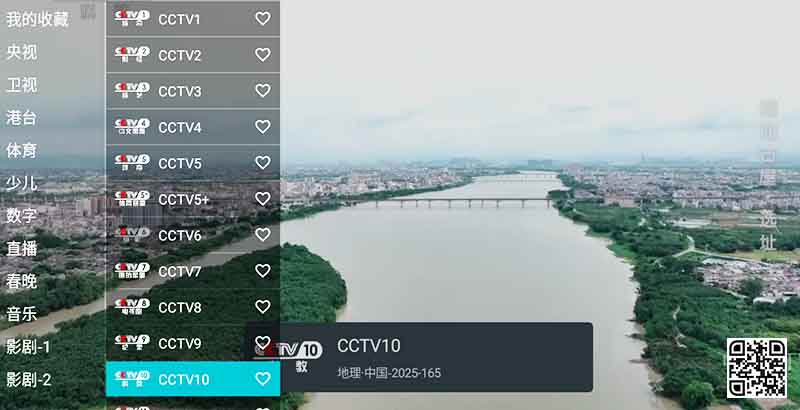The height and width of the screenshot is (410, 800).
Task: Favorite CCTV10 with the heart icon
Action: click(263, 379)
